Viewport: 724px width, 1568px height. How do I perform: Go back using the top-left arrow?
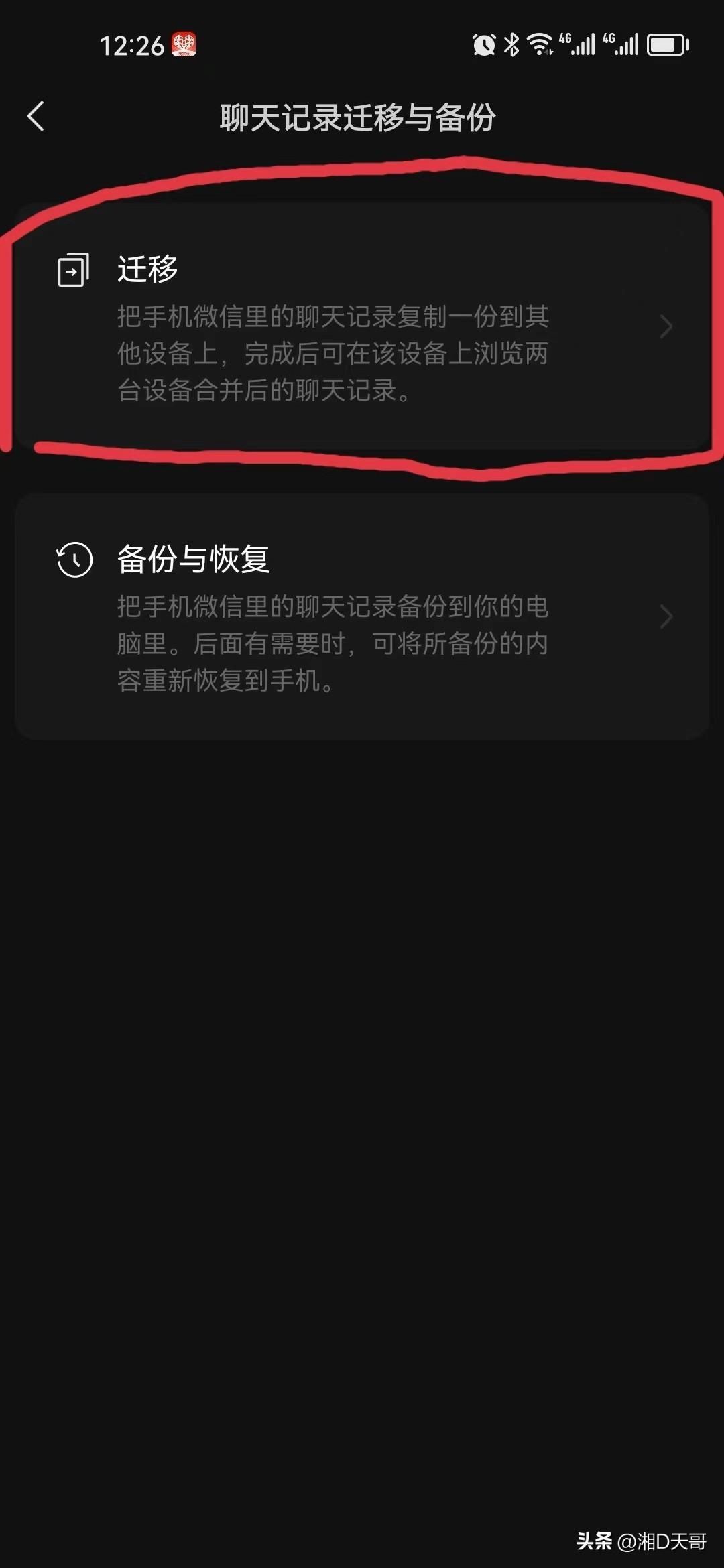click(x=36, y=117)
